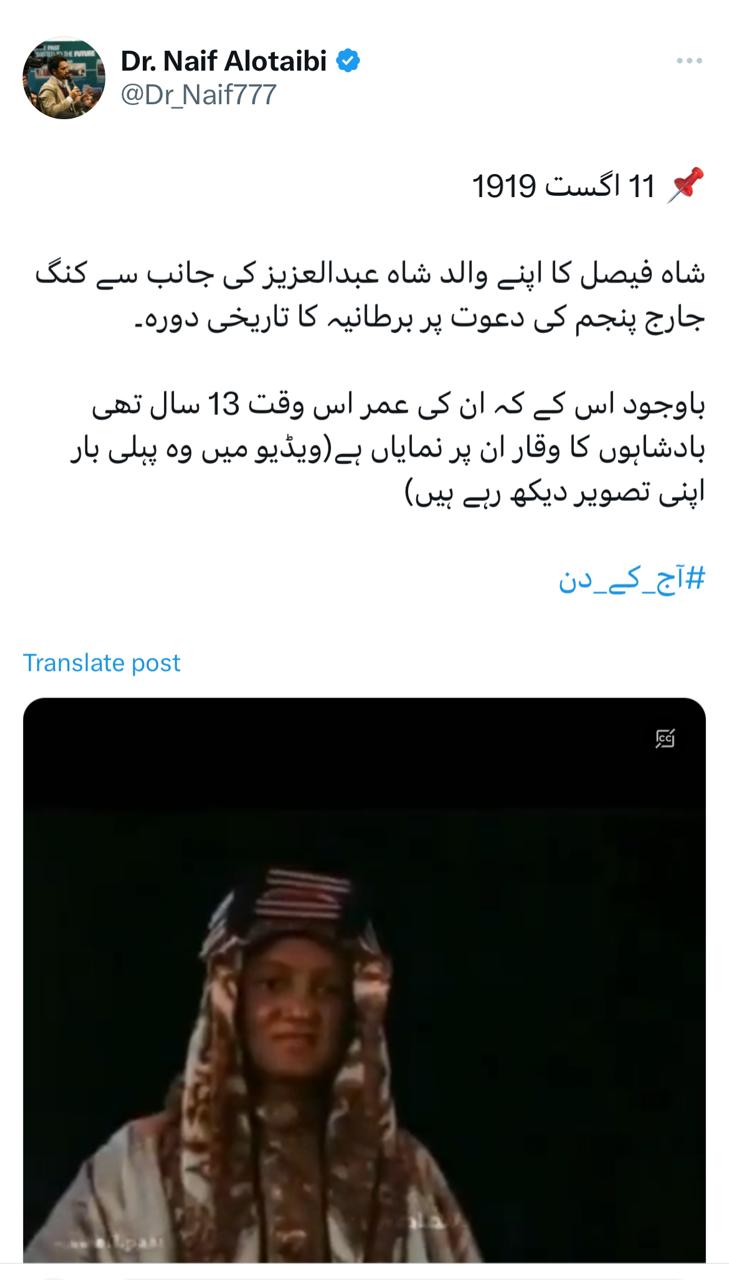The height and width of the screenshot is (1280, 729).
Task: Tap the Translate post link
Action: coord(102,662)
